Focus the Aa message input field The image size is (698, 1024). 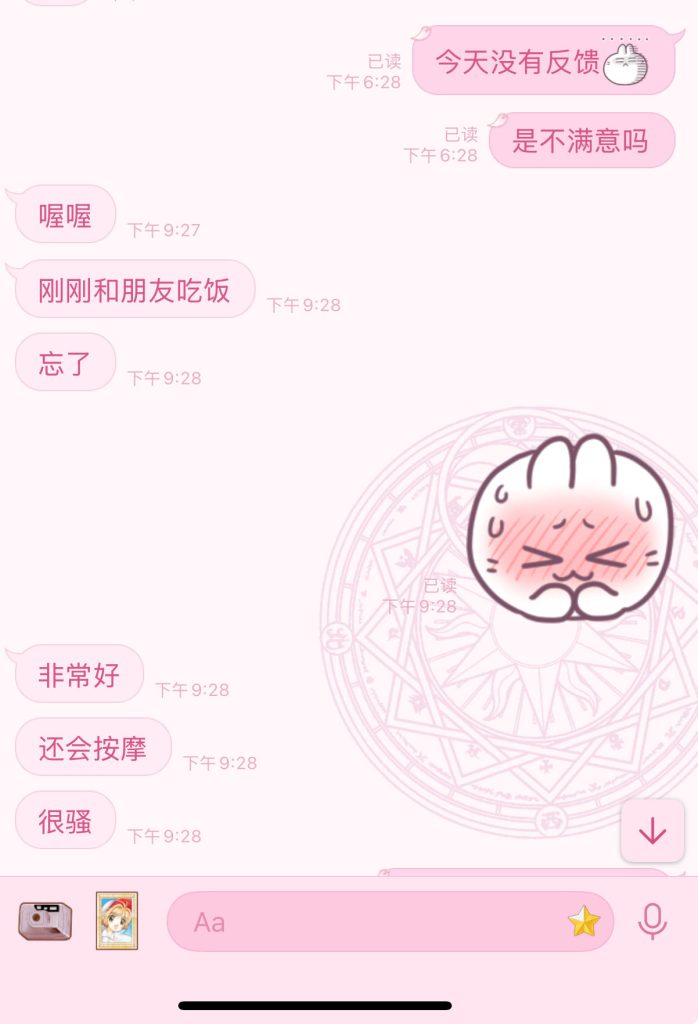370,921
